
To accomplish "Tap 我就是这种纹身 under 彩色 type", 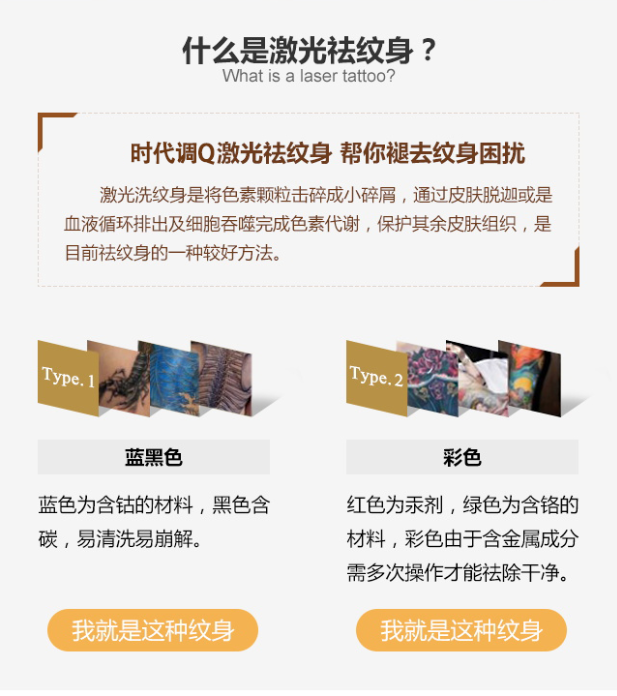I will point(461,631).
